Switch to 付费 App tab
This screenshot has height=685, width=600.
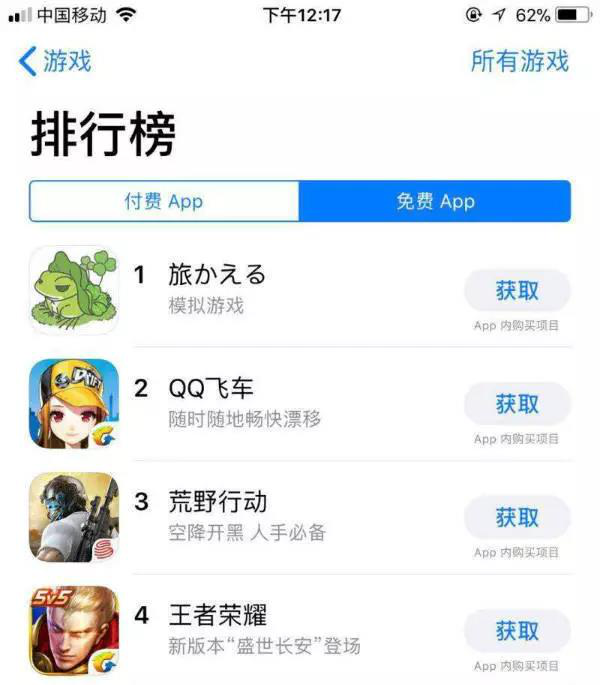click(164, 201)
